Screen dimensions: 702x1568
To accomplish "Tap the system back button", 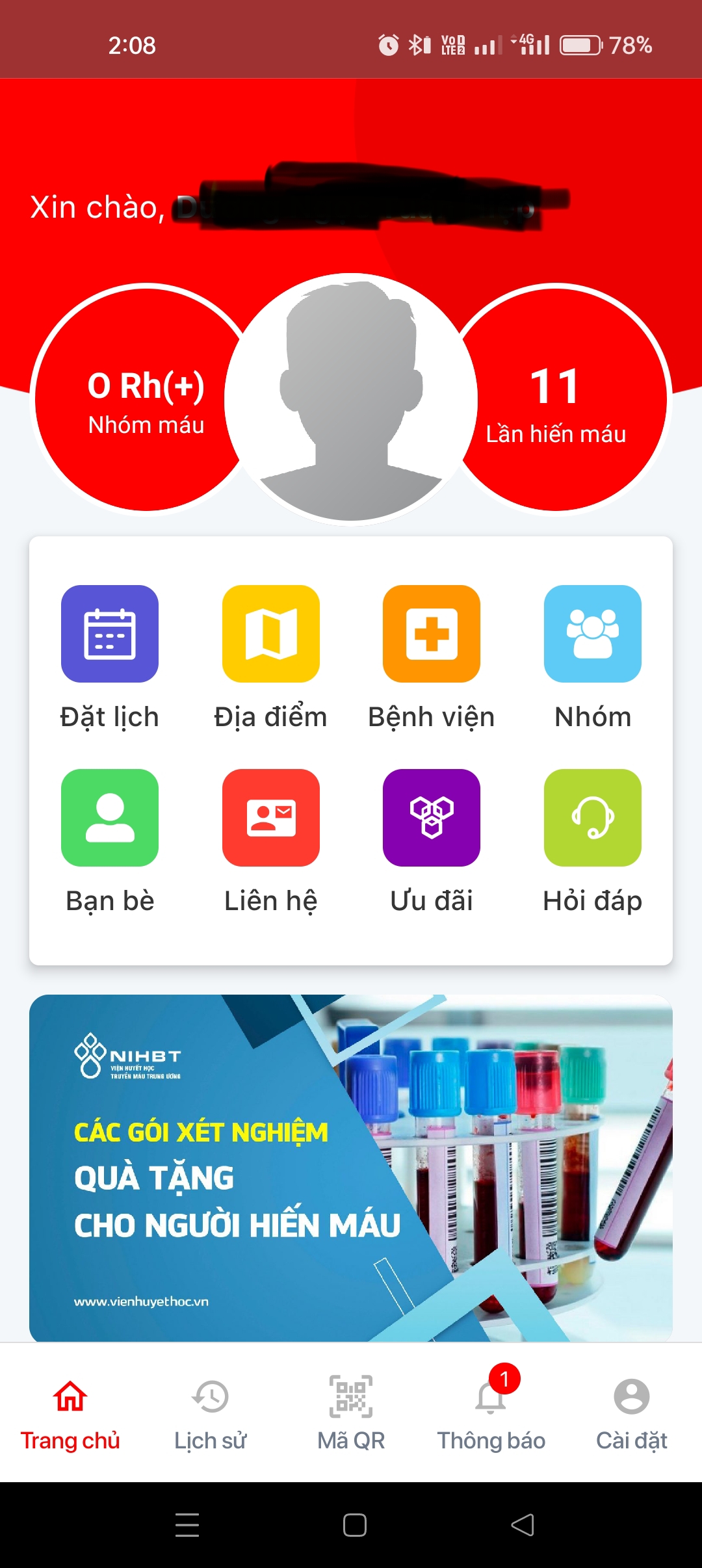I will (523, 1525).
